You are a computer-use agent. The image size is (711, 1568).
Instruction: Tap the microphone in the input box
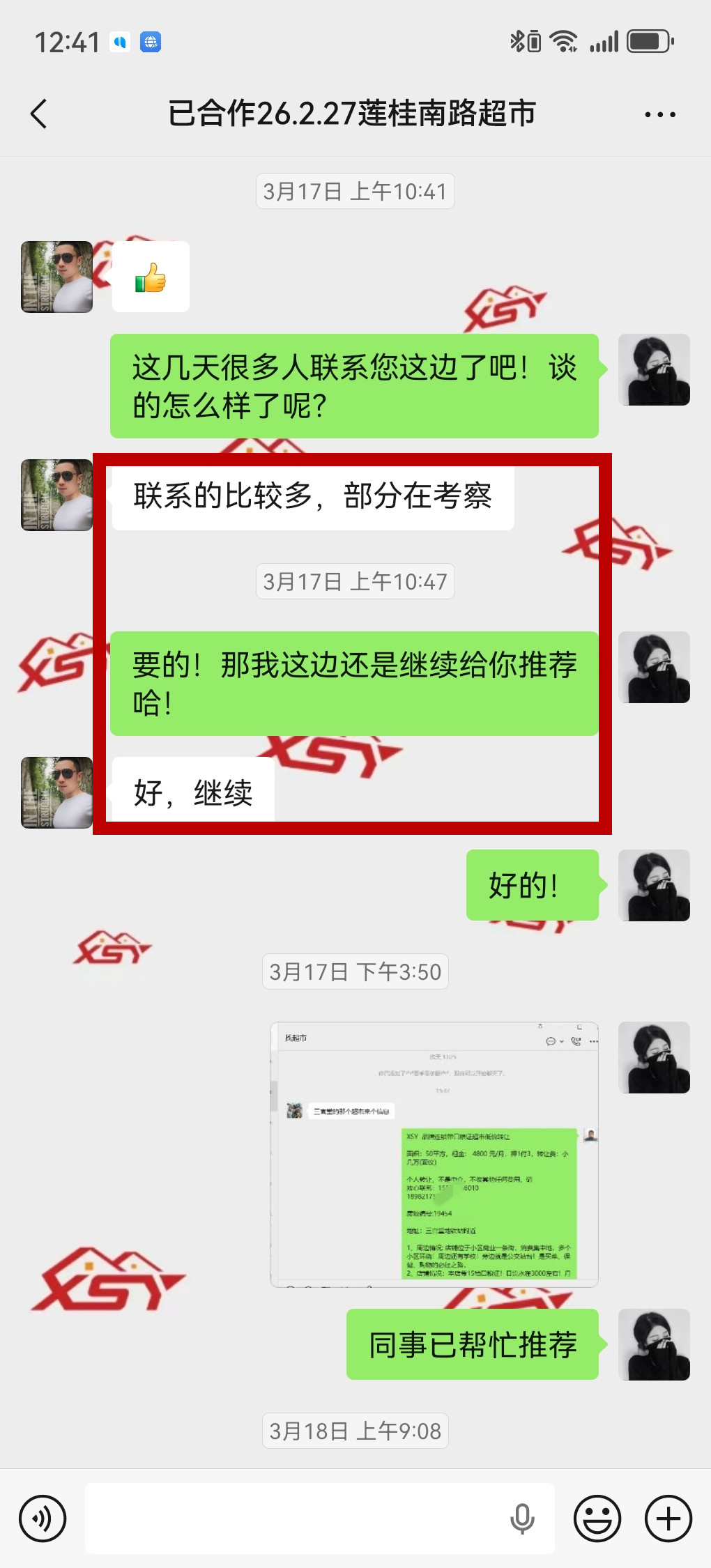click(522, 1519)
